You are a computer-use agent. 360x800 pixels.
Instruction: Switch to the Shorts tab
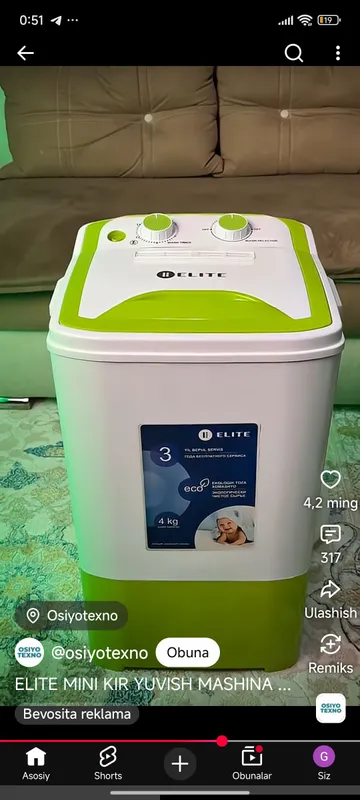click(108, 763)
